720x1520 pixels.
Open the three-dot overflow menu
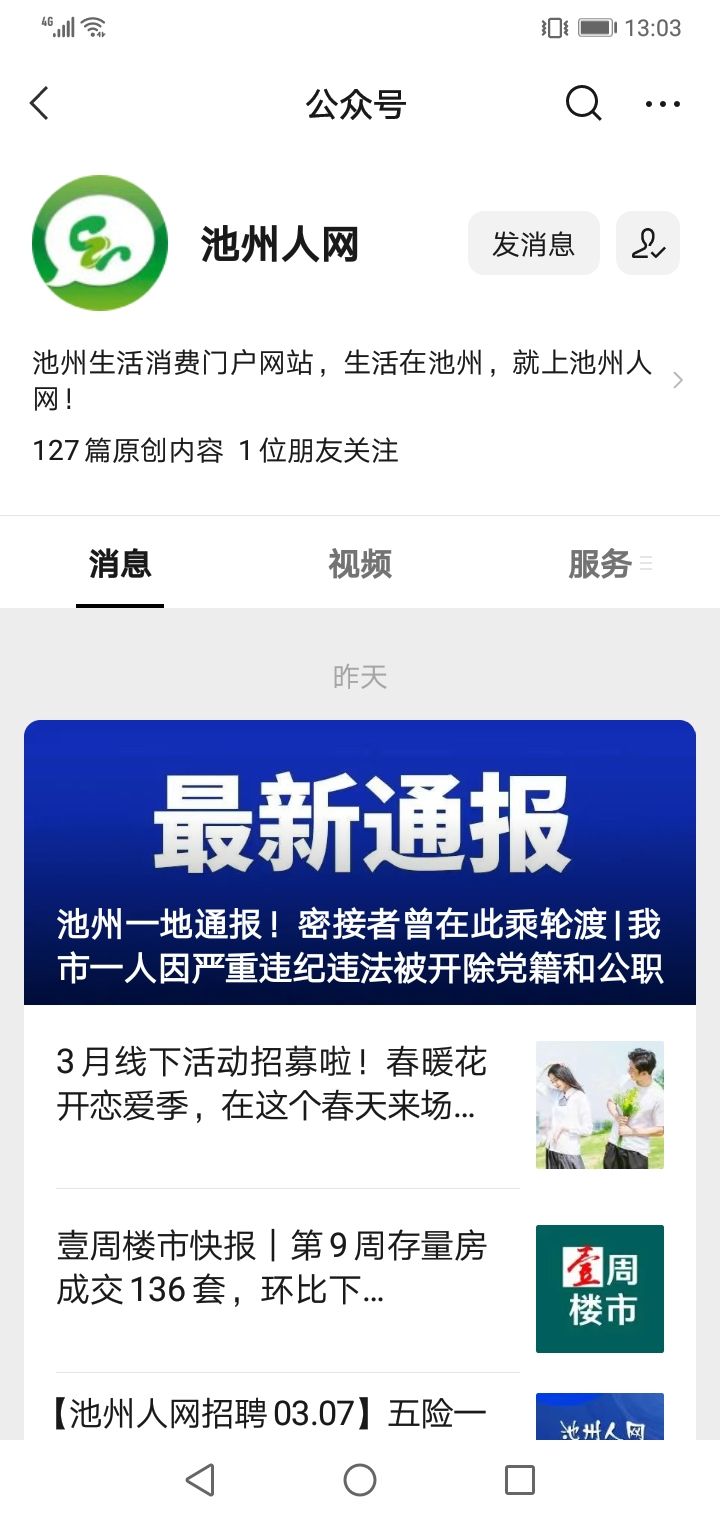pyautogui.click(x=662, y=103)
